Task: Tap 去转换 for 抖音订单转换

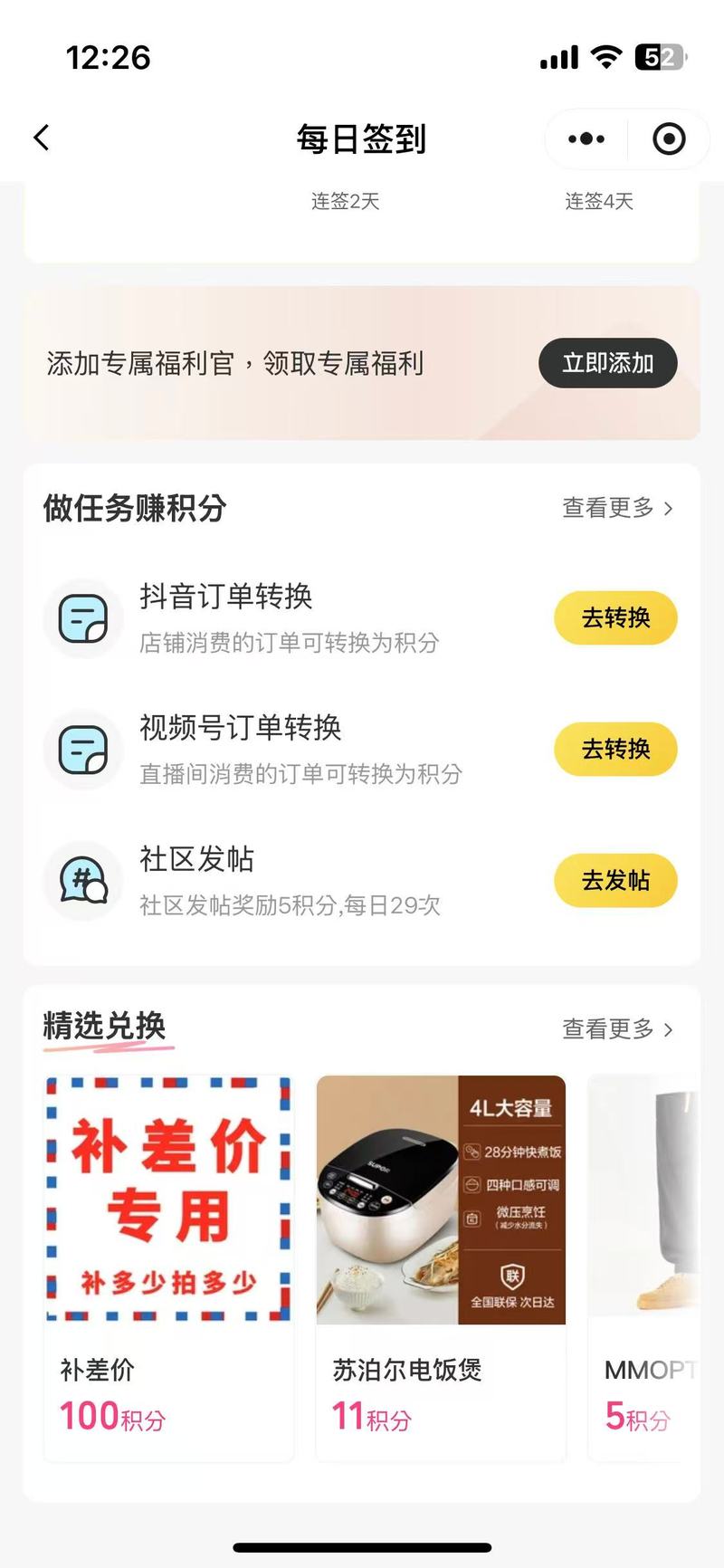Action: 615,618
